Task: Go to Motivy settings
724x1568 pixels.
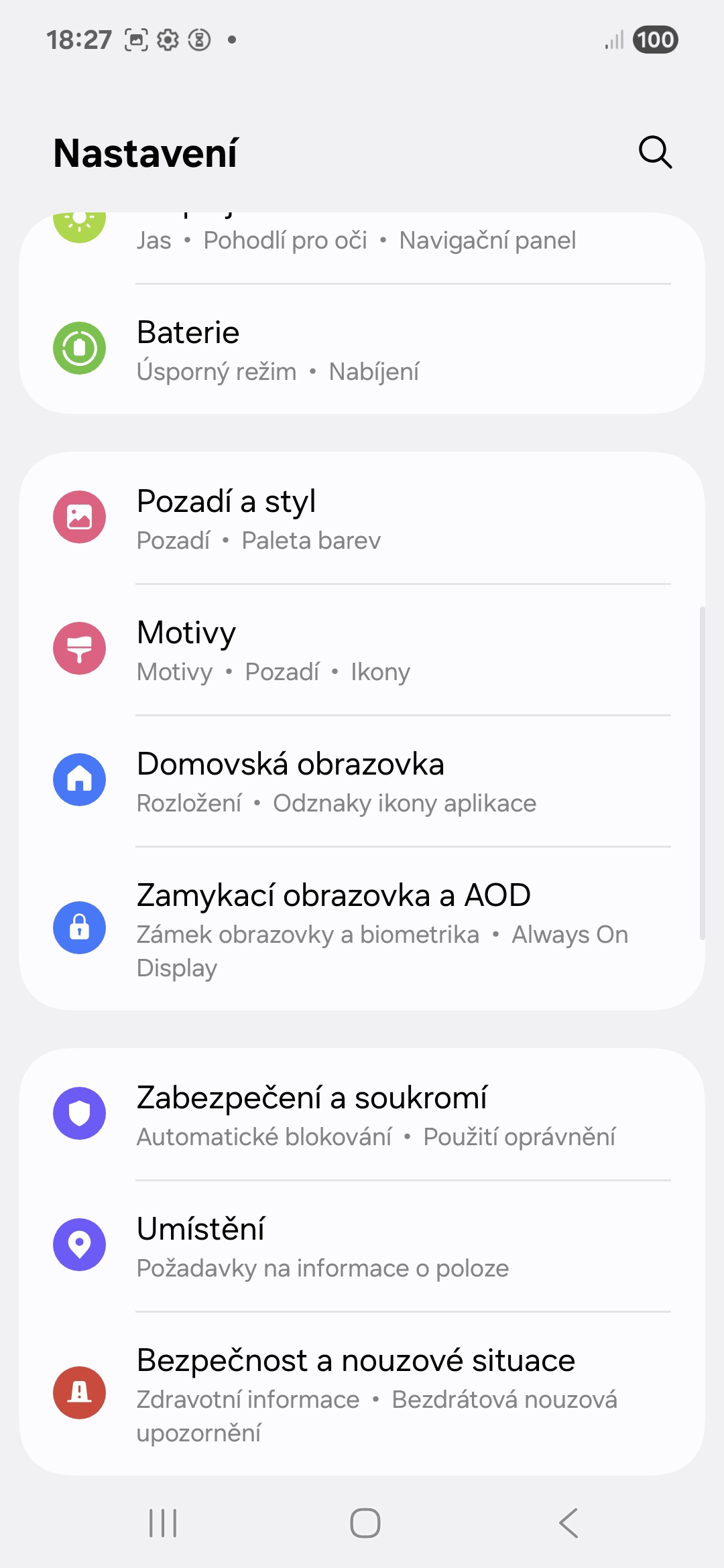Action: [x=362, y=649]
